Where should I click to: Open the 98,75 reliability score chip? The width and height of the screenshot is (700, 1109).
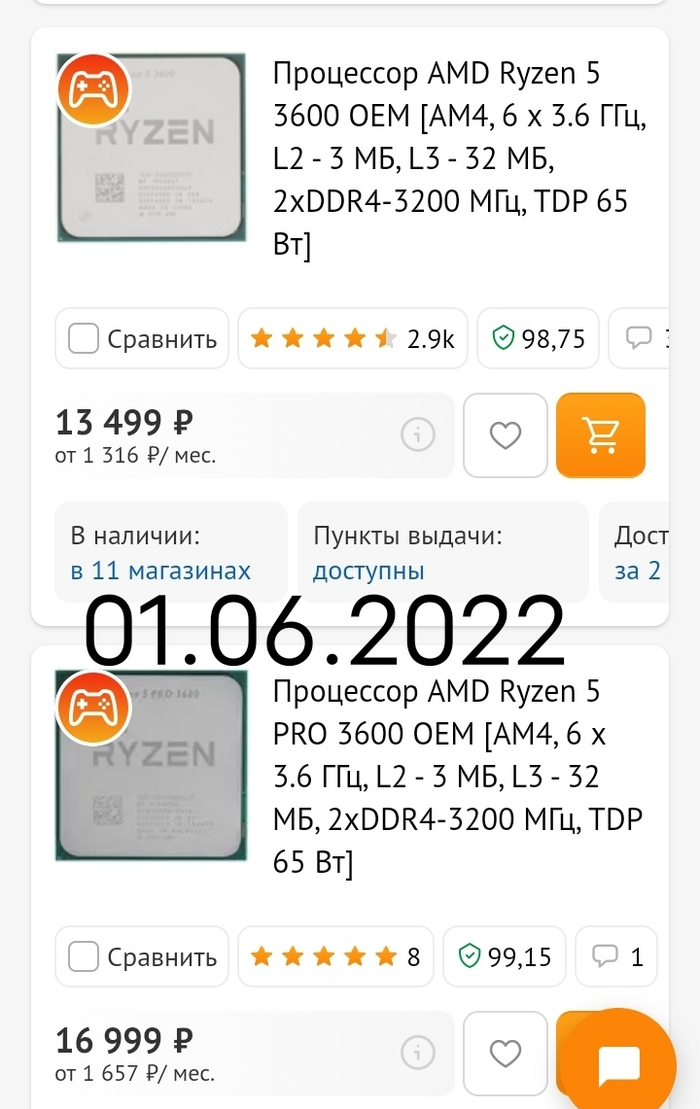[540, 339]
